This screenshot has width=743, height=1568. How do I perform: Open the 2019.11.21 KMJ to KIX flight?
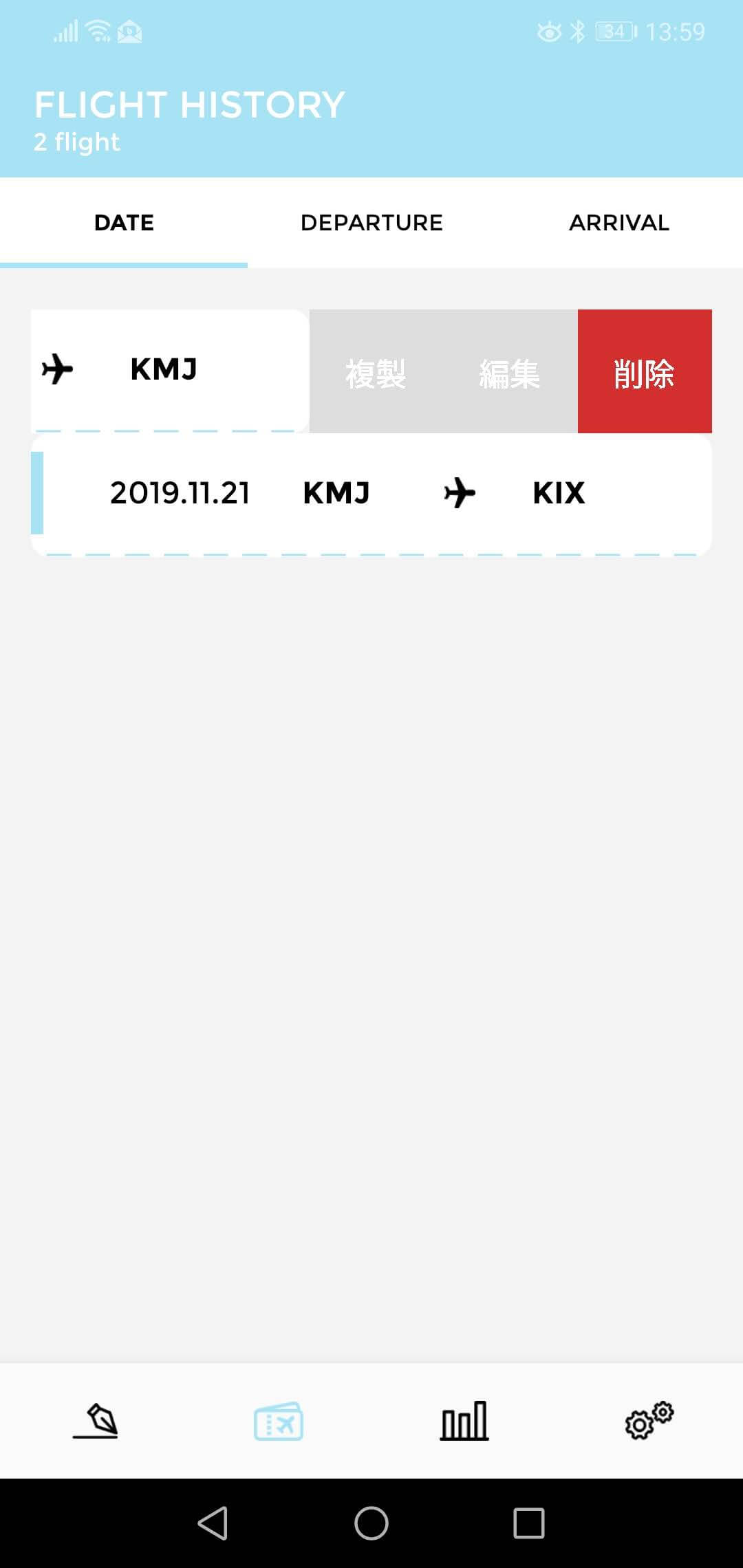click(x=371, y=494)
